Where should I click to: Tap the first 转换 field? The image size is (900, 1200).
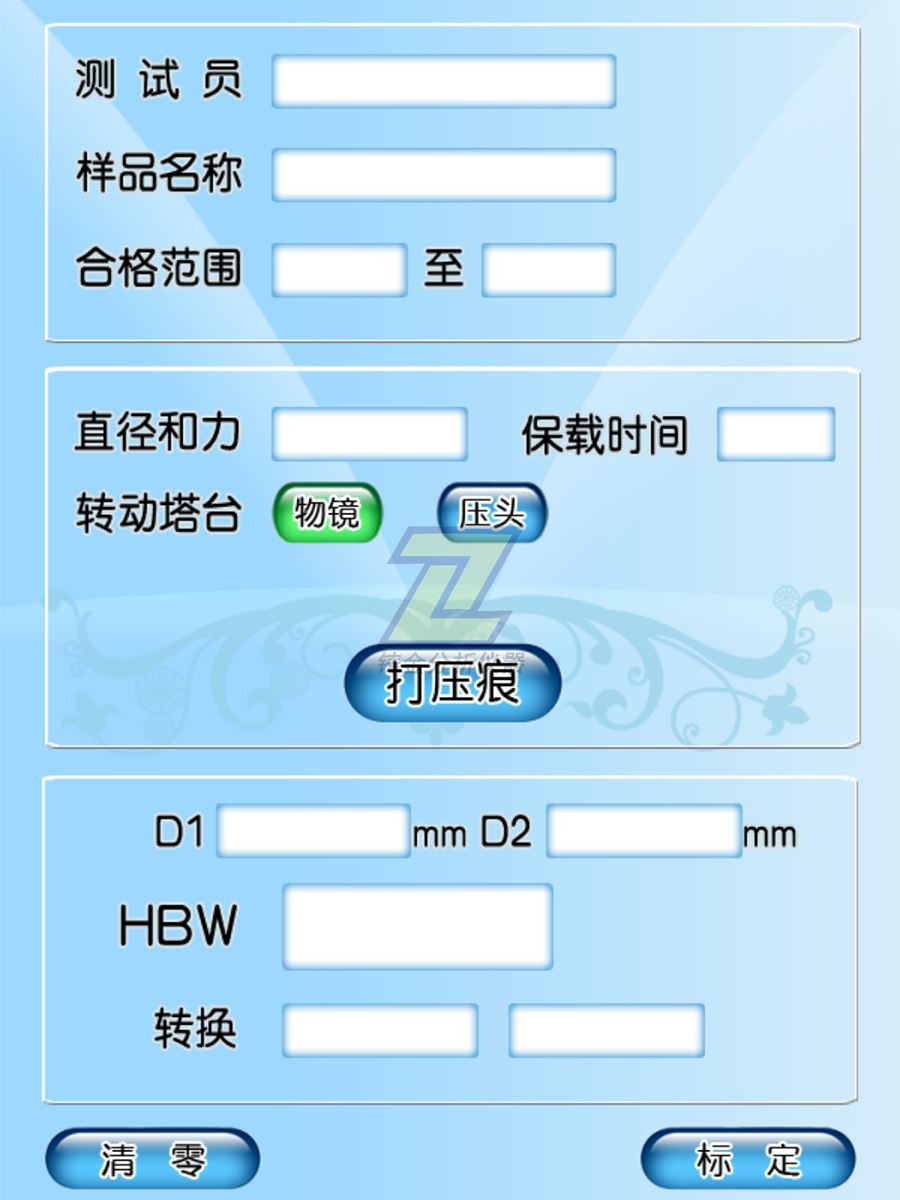380,1031
